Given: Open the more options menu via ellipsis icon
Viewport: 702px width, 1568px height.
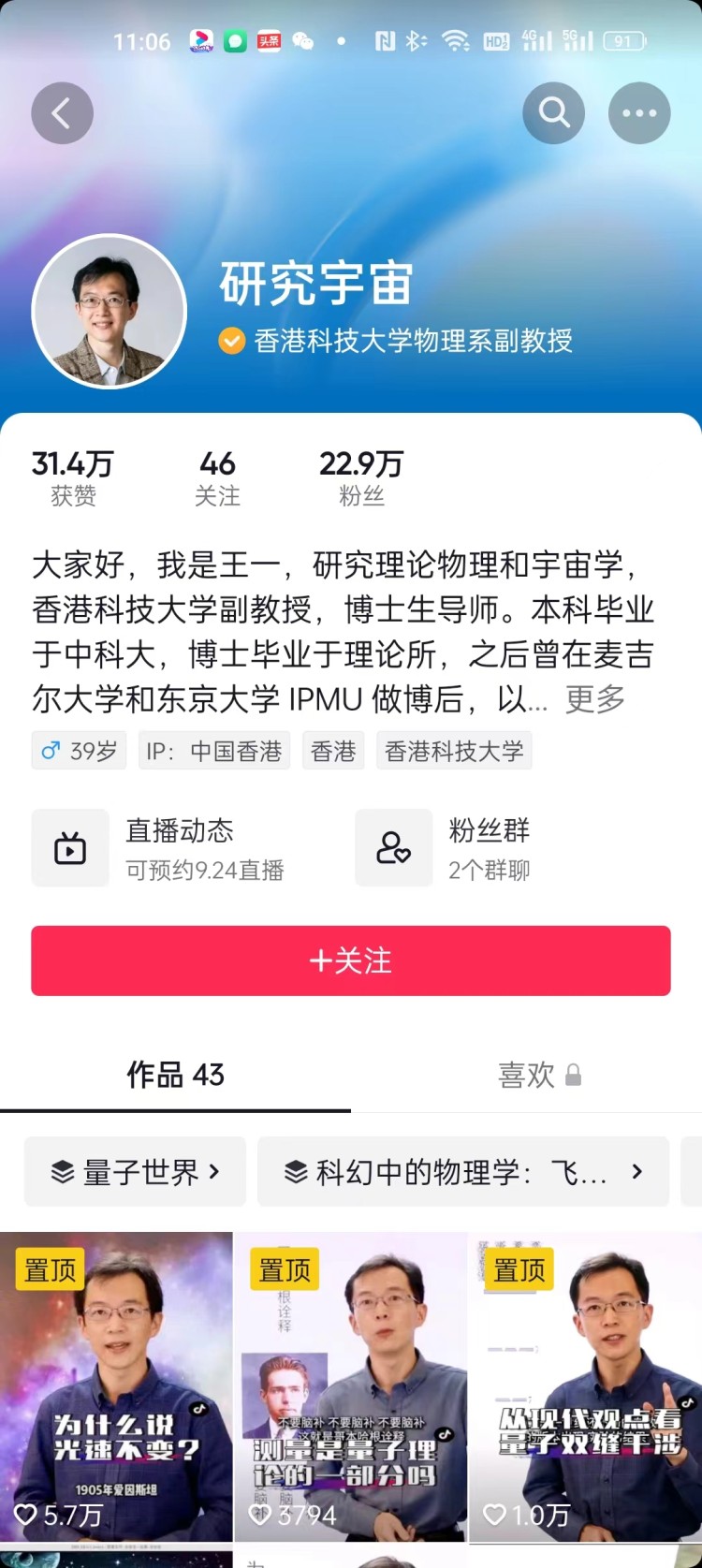Looking at the screenshot, I should click(639, 112).
